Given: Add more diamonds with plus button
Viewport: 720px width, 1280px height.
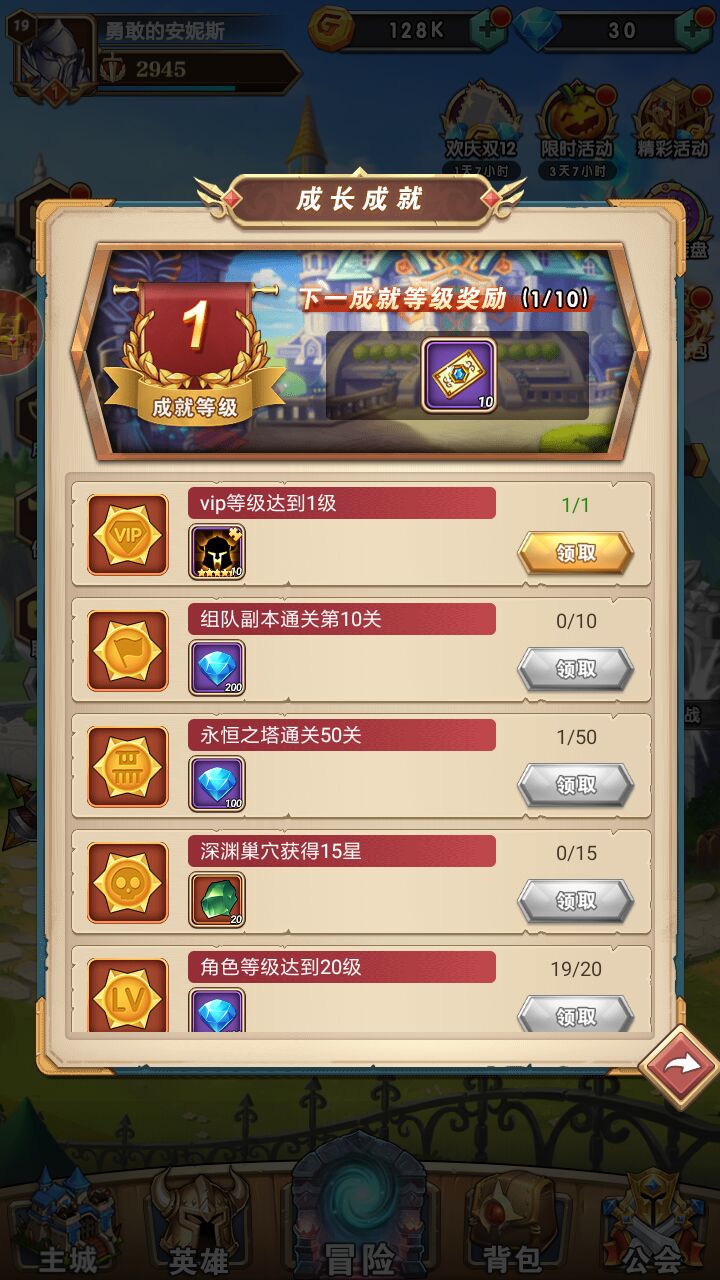Looking at the screenshot, I should tap(693, 29).
